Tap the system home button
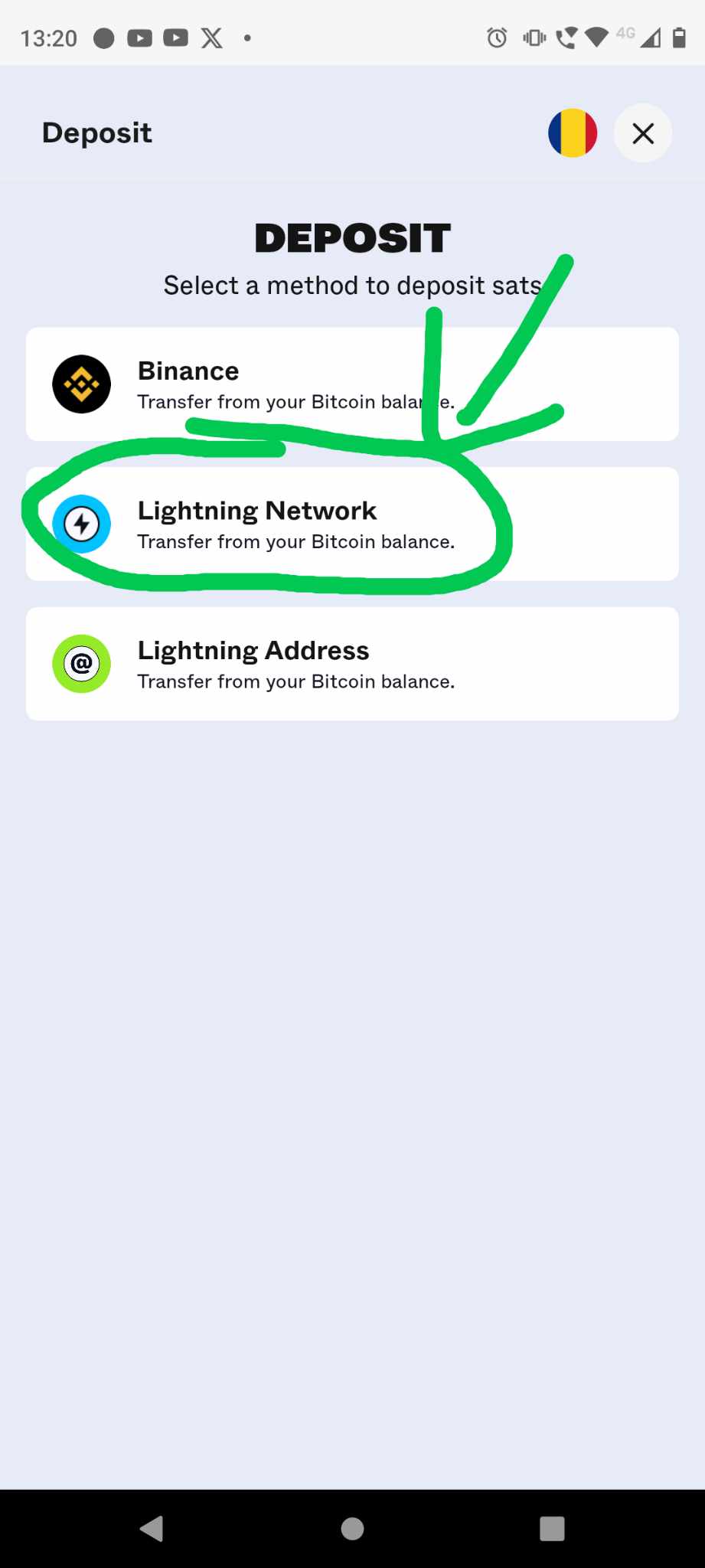 coord(352,1528)
